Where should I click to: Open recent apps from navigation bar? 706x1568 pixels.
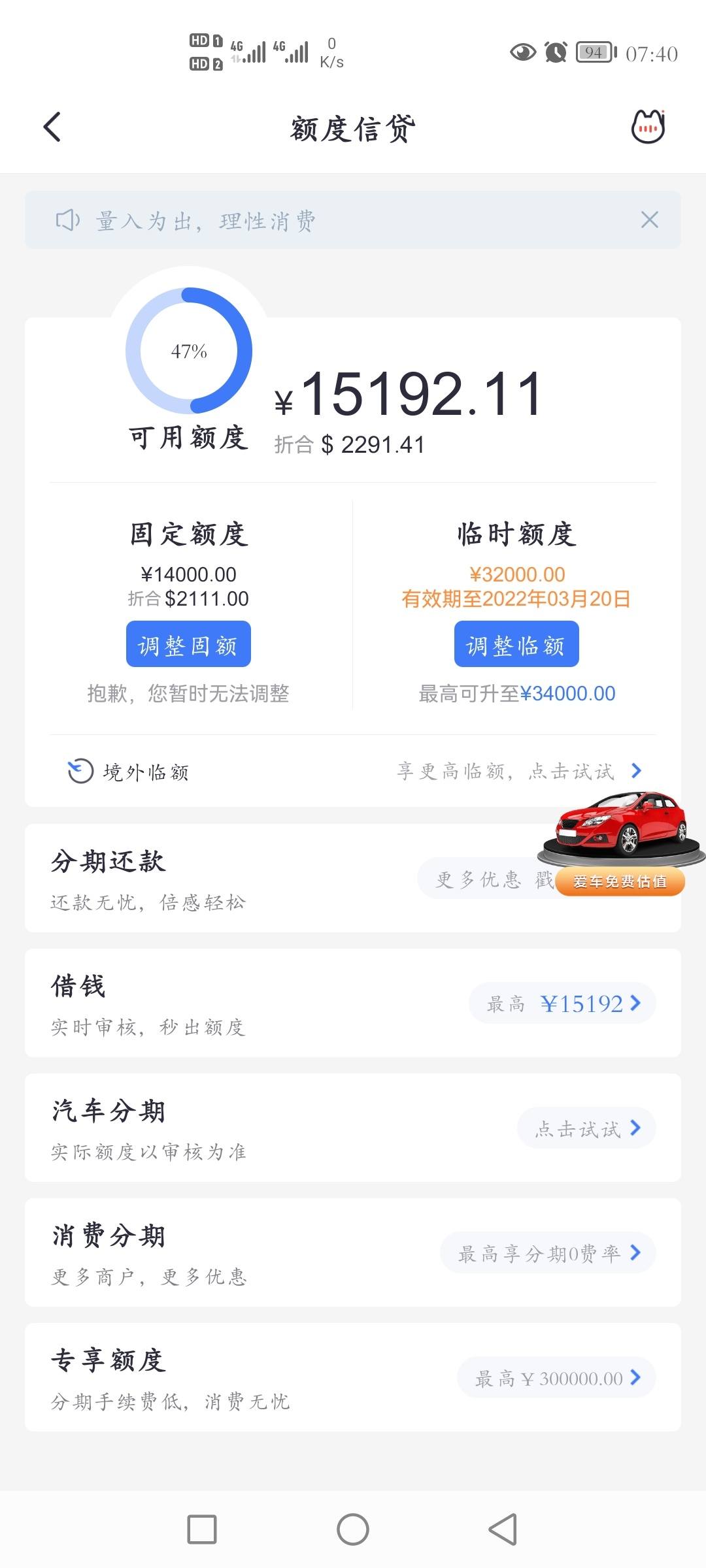(x=202, y=1529)
